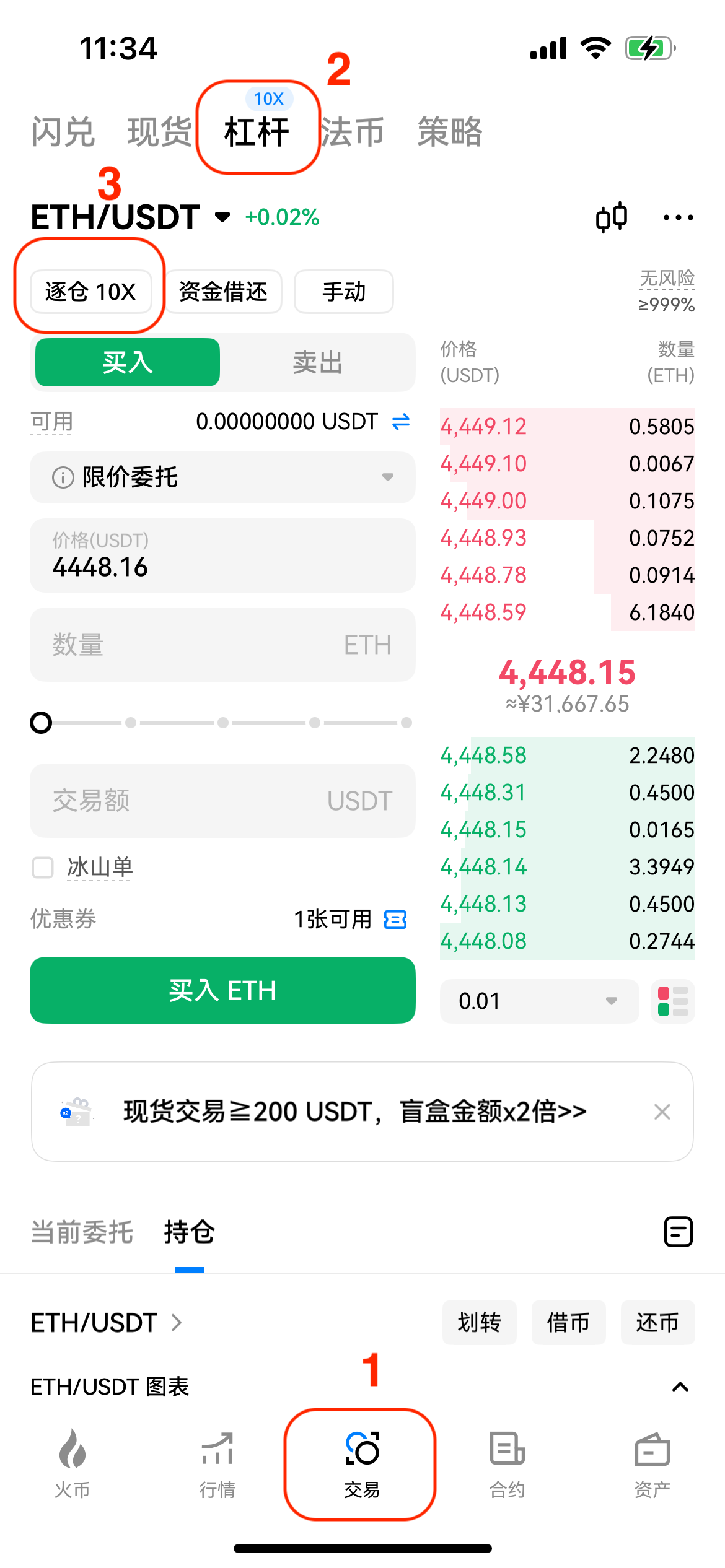Screen dimensions: 725x1568
Task: Switch to the 现货 tab
Action: pyautogui.click(x=159, y=132)
